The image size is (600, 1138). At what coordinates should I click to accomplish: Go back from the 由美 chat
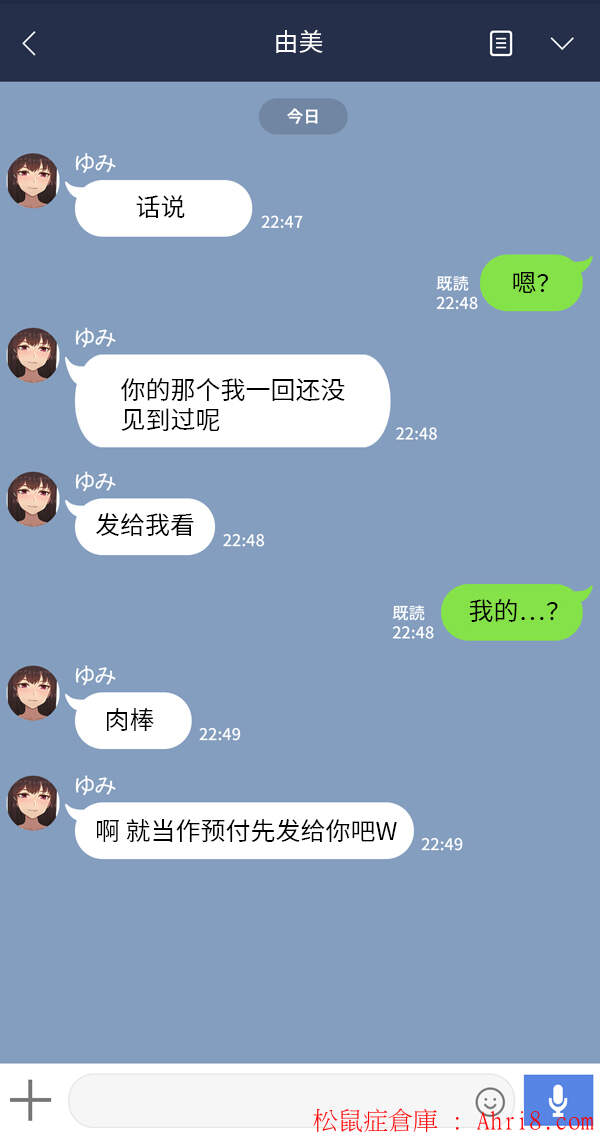pyautogui.click(x=29, y=43)
